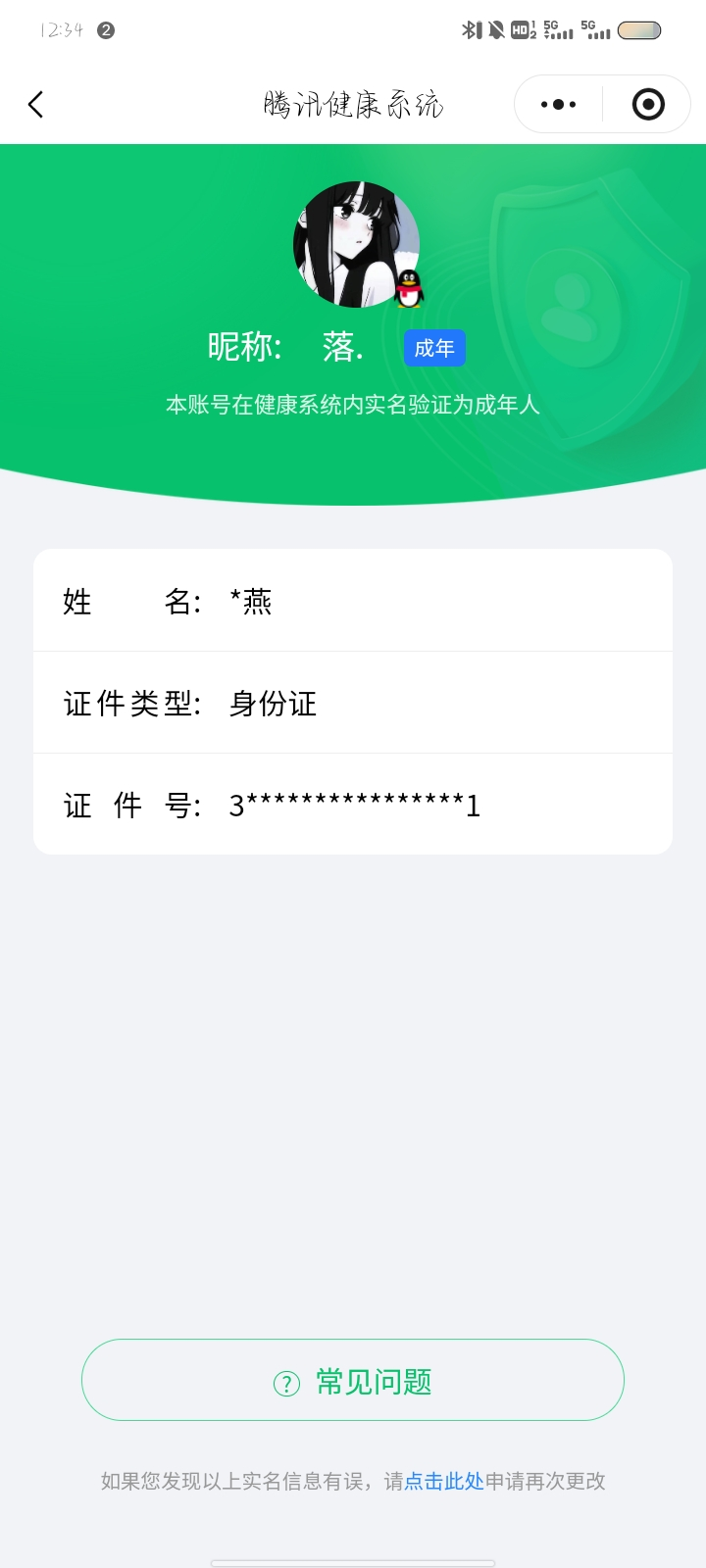Tap the question mark icon beside 常见问题

(284, 1380)
